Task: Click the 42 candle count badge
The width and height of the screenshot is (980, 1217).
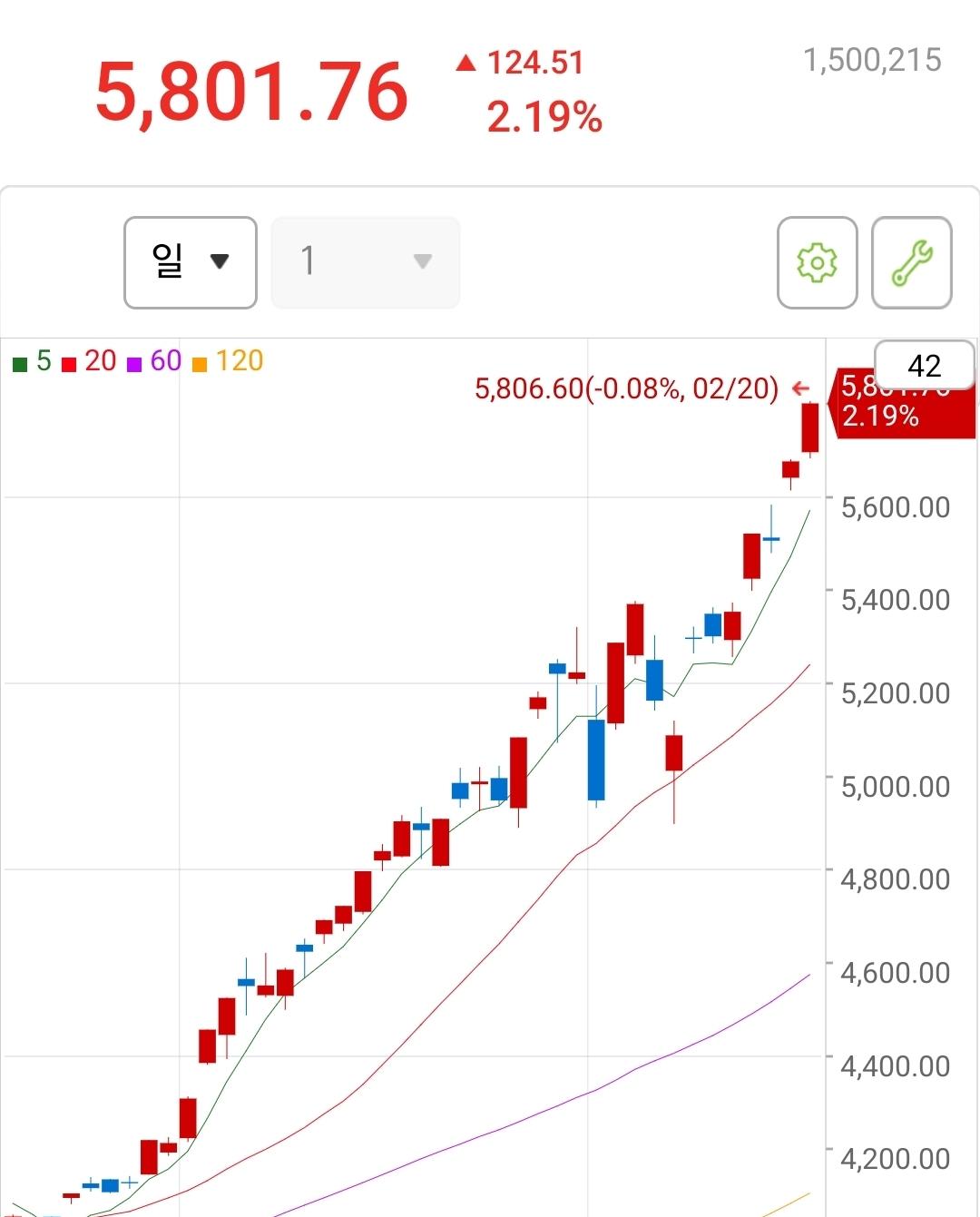Action: click(923, 365)
